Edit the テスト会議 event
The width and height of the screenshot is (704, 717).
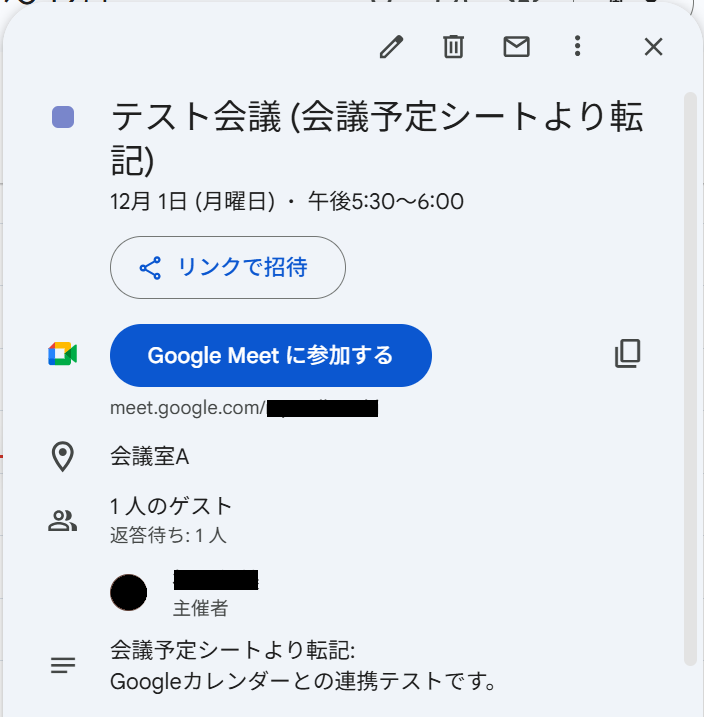pyautogui.click(x=392, y=47)
